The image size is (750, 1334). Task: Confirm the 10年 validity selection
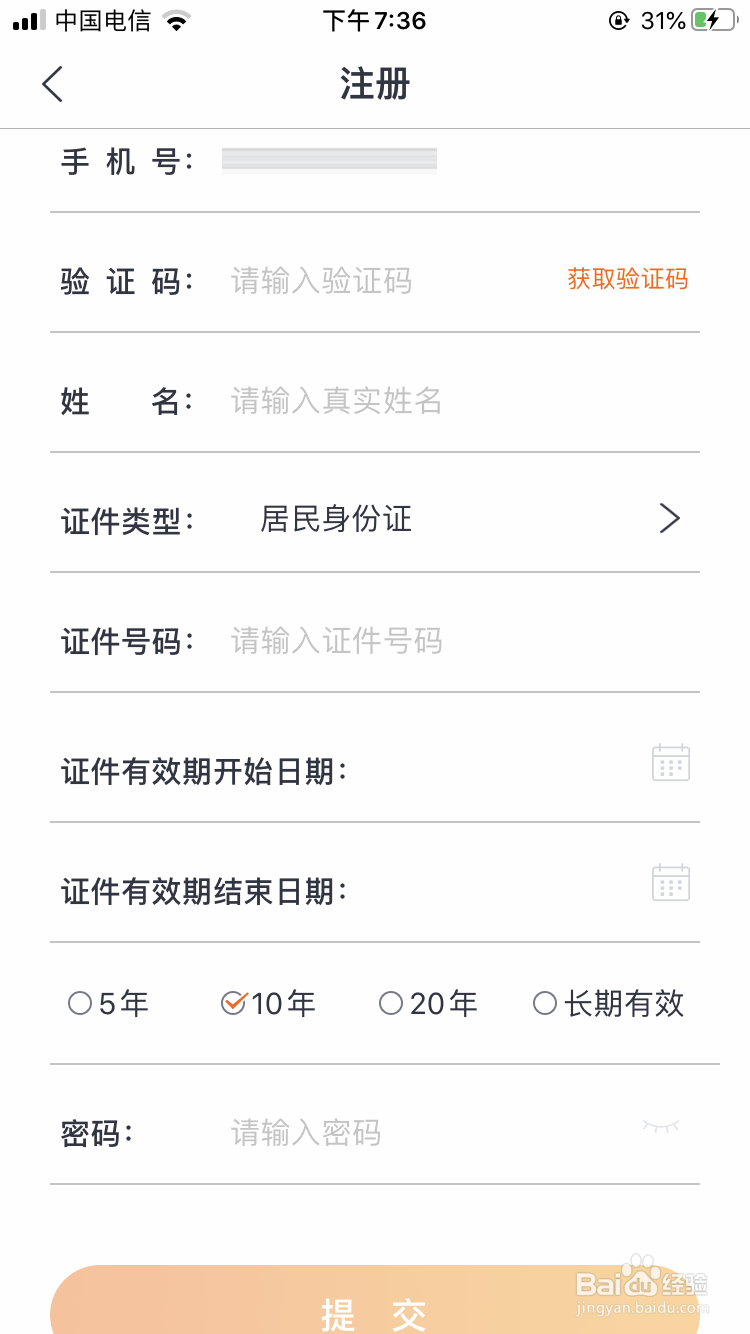[267, 1003]
